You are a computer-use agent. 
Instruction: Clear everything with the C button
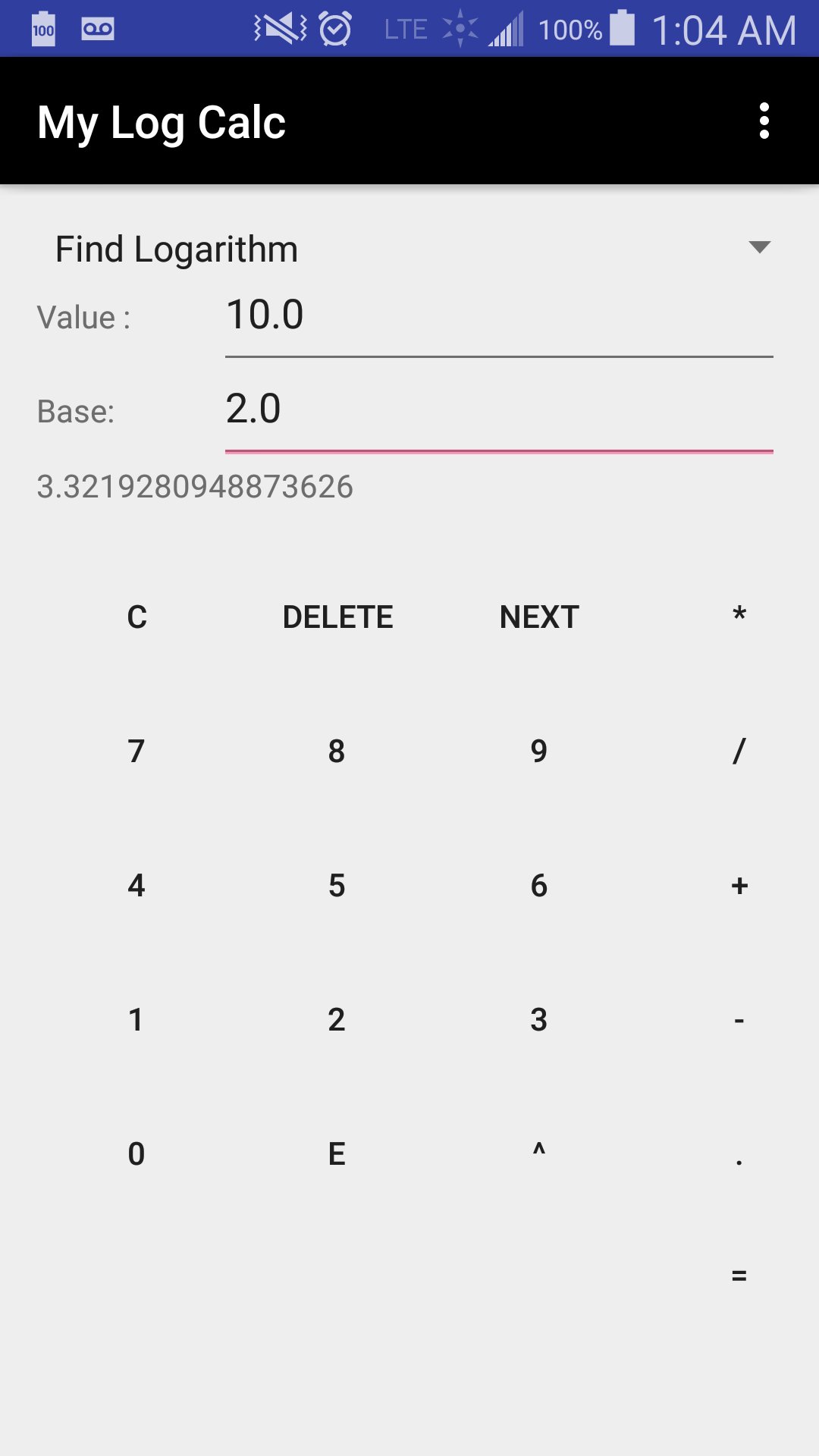click(x=136, y=616)
